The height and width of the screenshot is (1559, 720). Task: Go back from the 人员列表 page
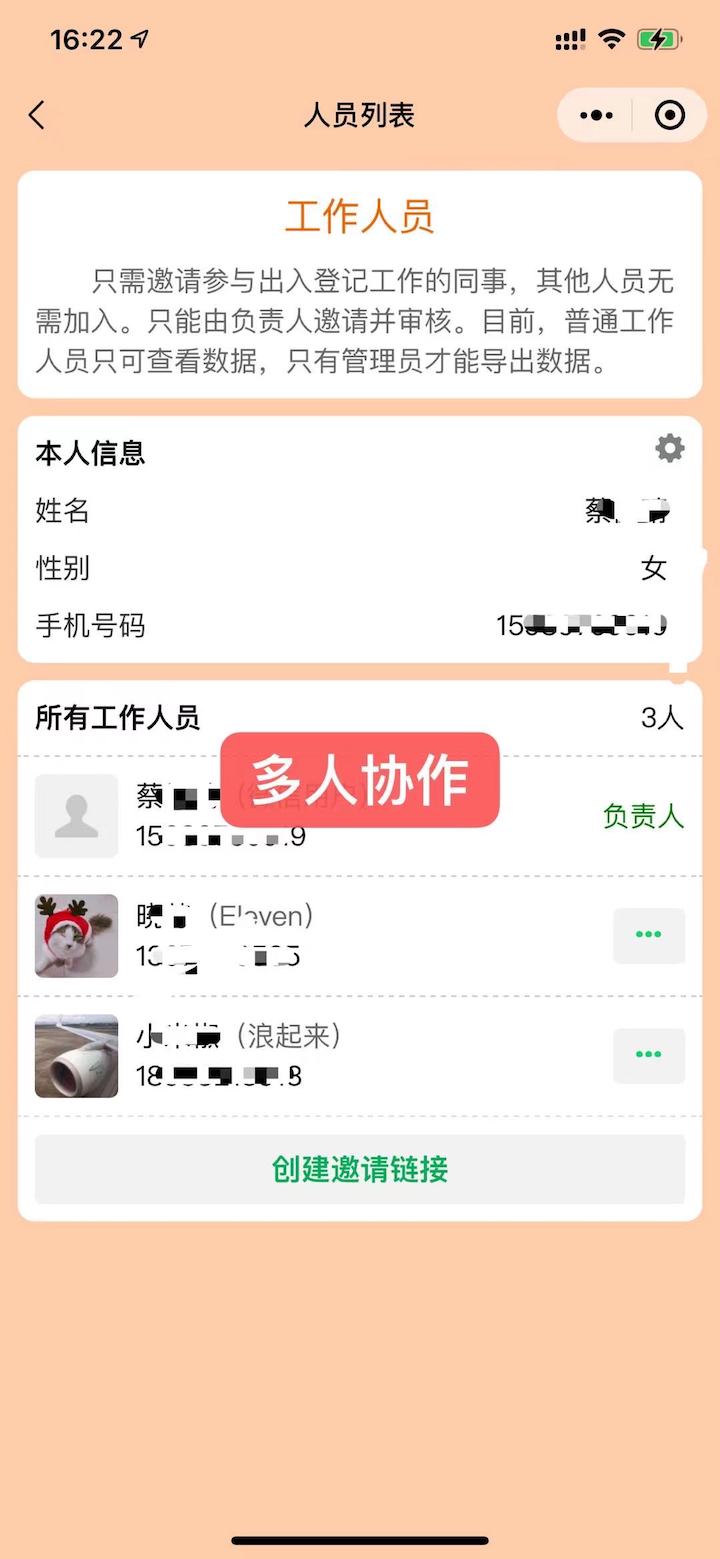[x=37, y=116]
